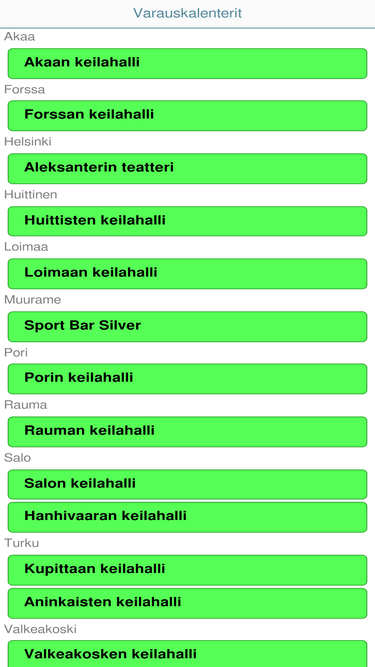Image resolution: width=375 pixels, height=667 pixels.
Task: Select Porin keilahalli
Action: 187,379
